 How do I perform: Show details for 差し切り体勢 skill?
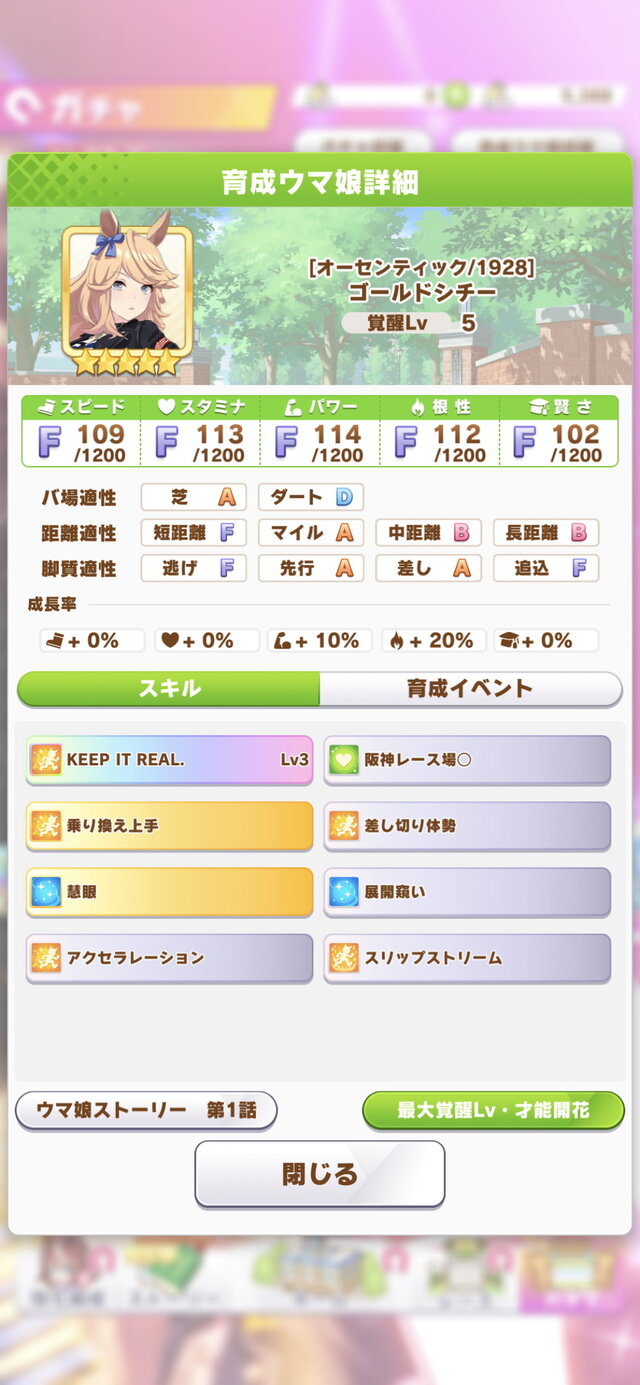467,826
